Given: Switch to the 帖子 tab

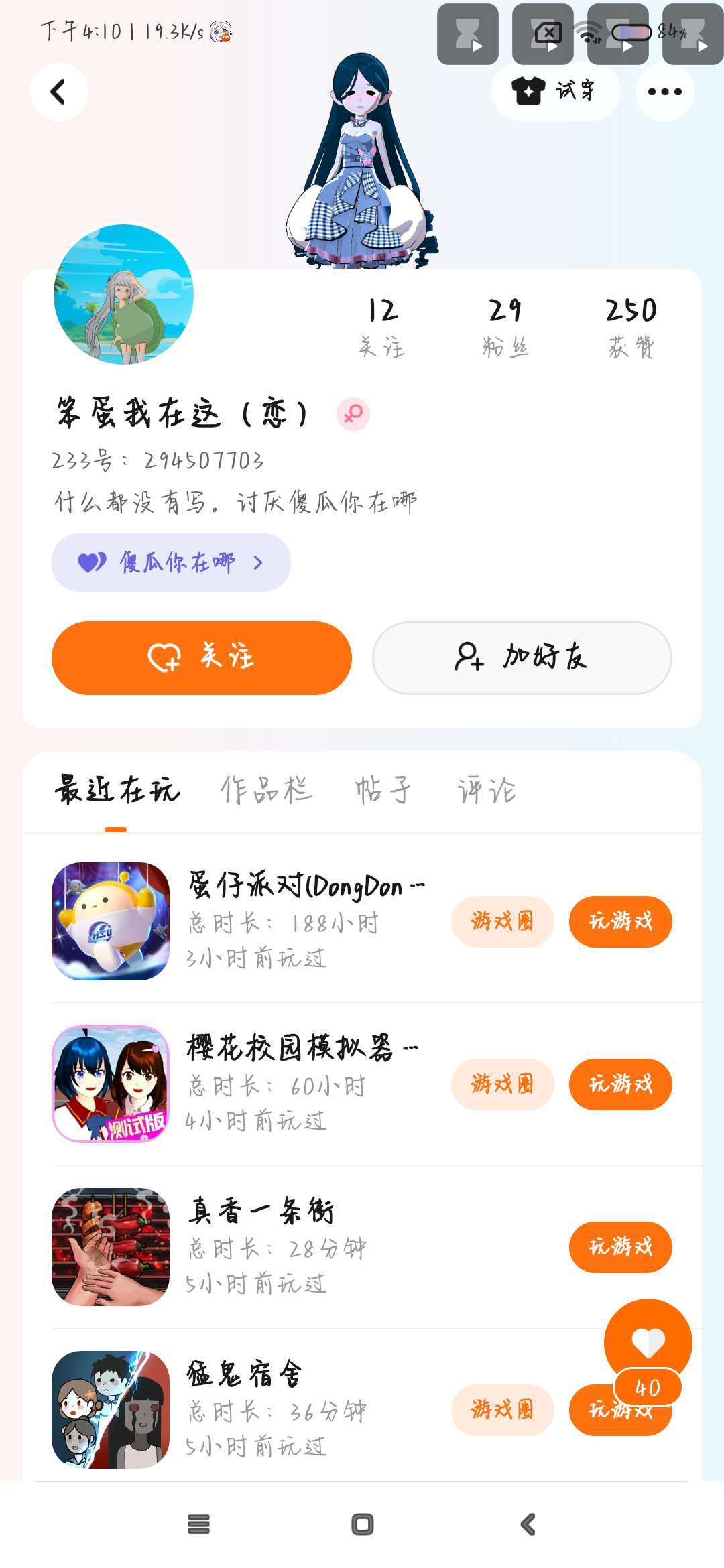Looking at the screenshot, I should pos(383,791).
